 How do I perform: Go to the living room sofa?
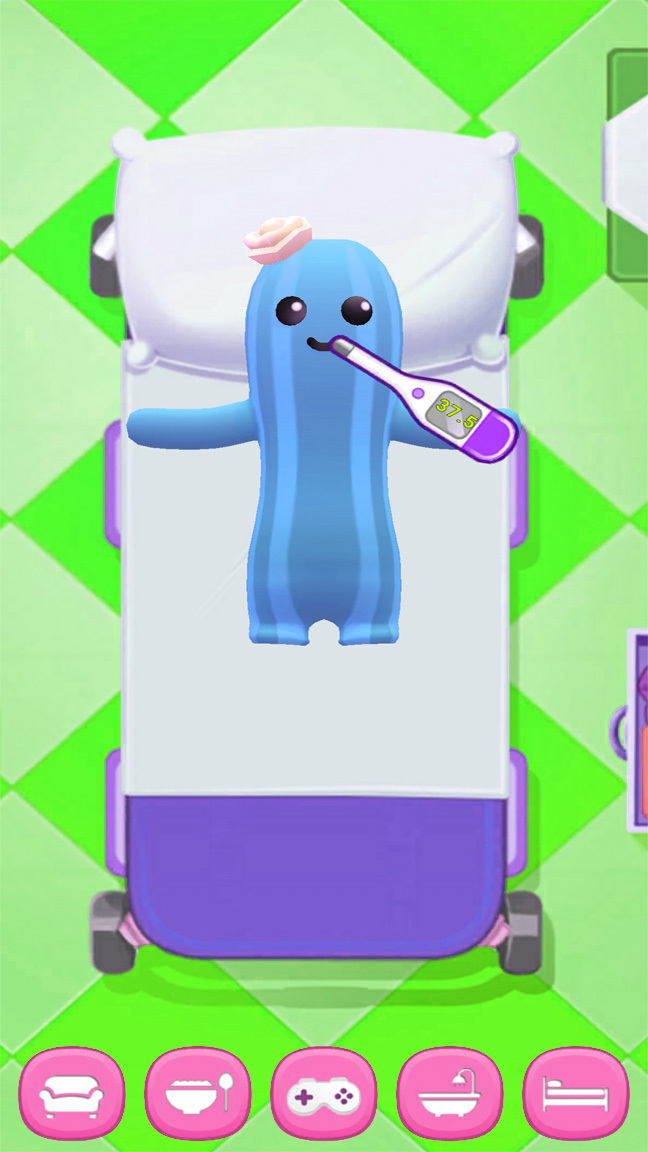(x=72, y=1094)
